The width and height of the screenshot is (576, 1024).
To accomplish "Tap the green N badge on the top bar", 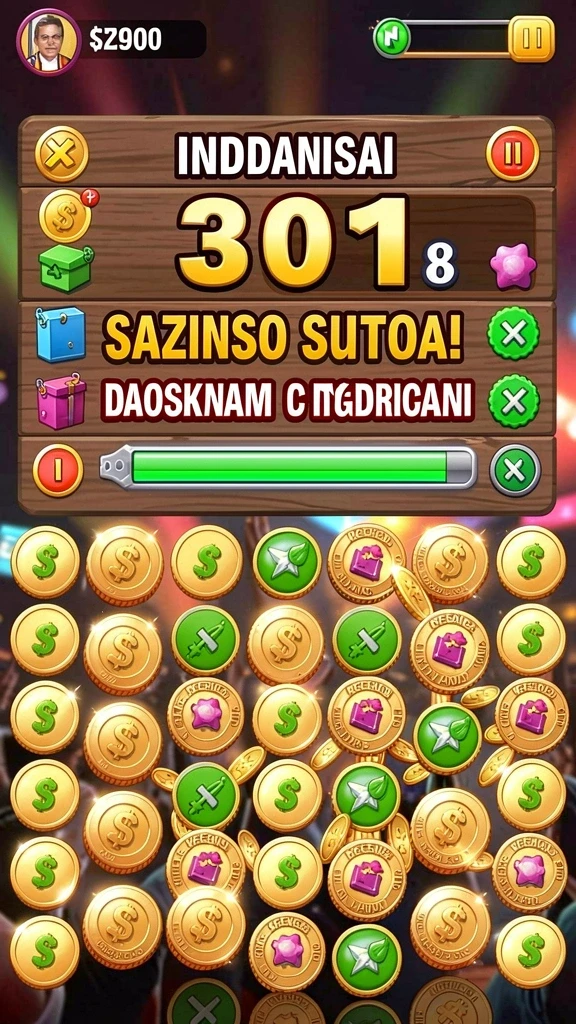I will click(x=392, y=39).
